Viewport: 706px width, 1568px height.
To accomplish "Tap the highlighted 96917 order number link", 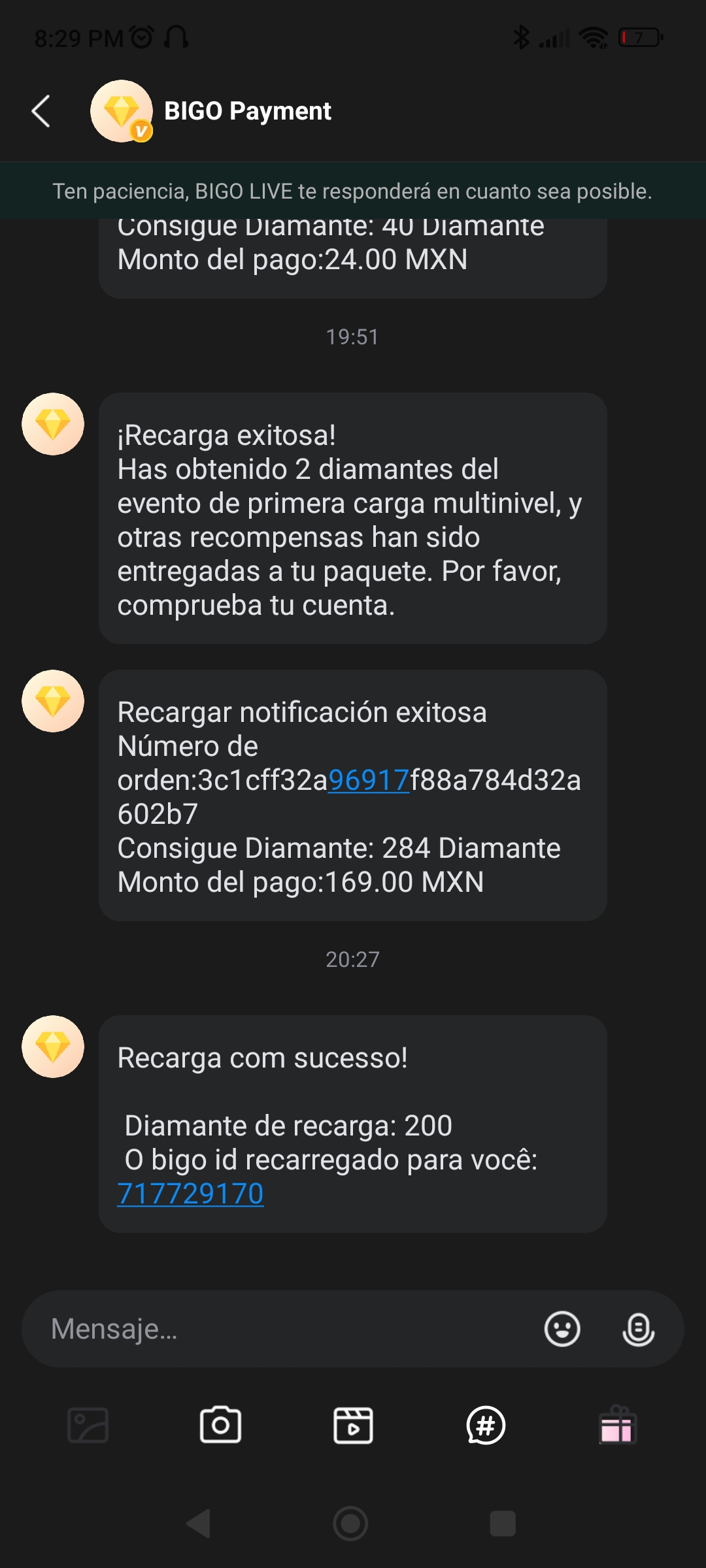I will tap(369, 780).
